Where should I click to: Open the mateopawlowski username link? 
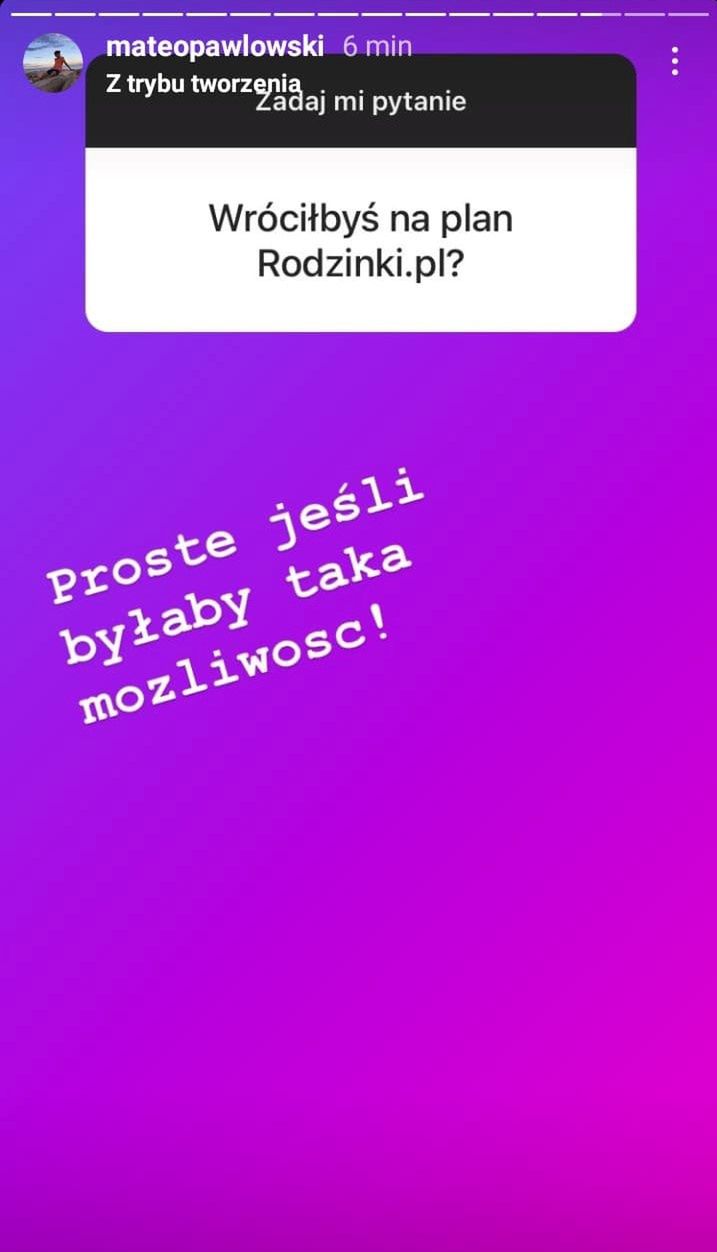215,47
